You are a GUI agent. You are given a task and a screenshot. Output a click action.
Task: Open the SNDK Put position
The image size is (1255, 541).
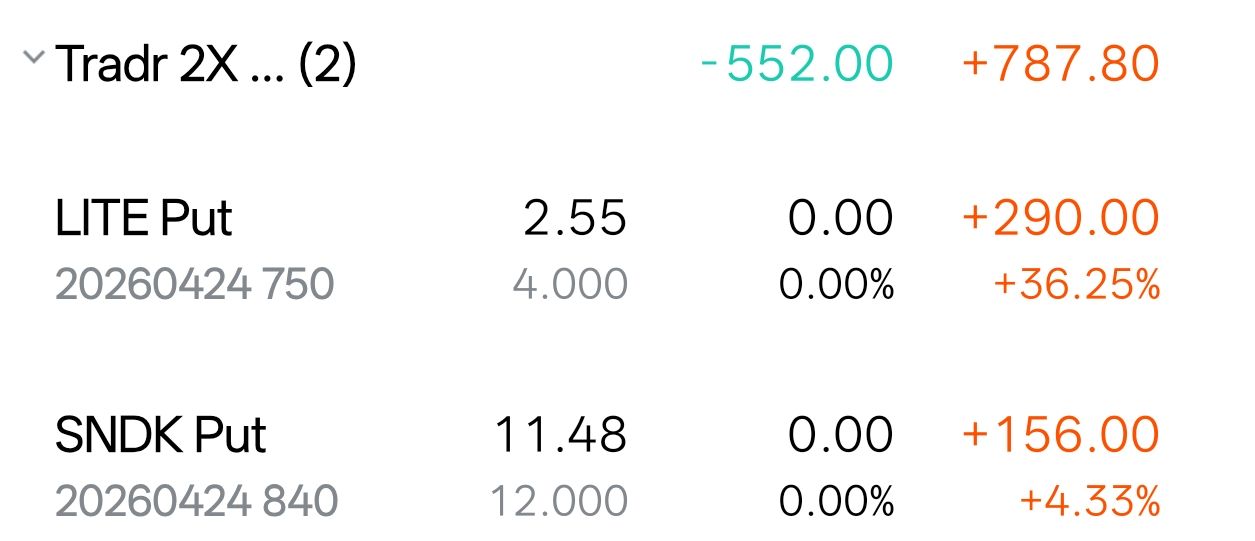(161, 436)
